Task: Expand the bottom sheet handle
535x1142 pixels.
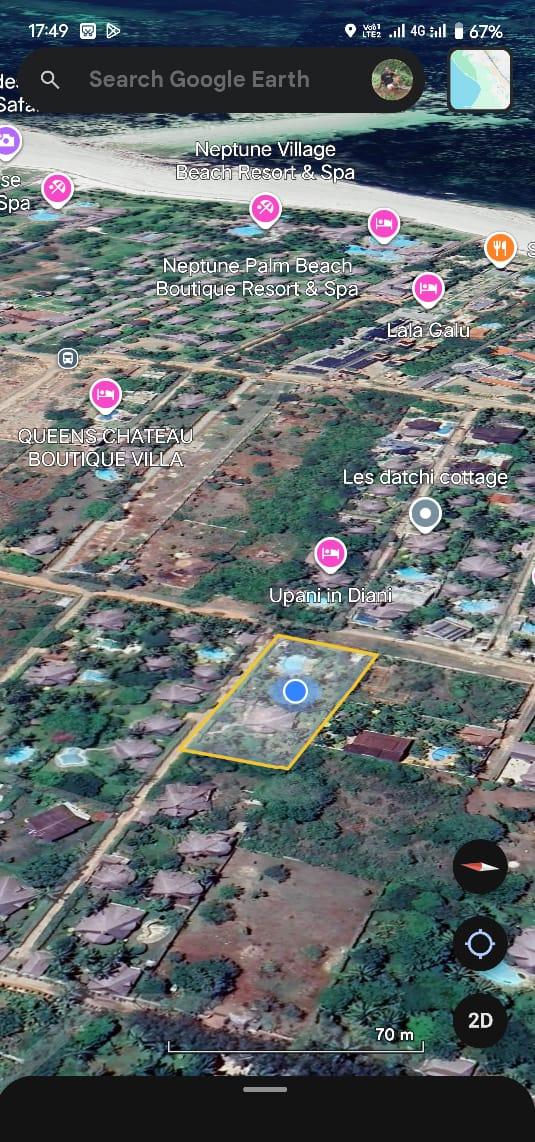Action: point(265,1090)
